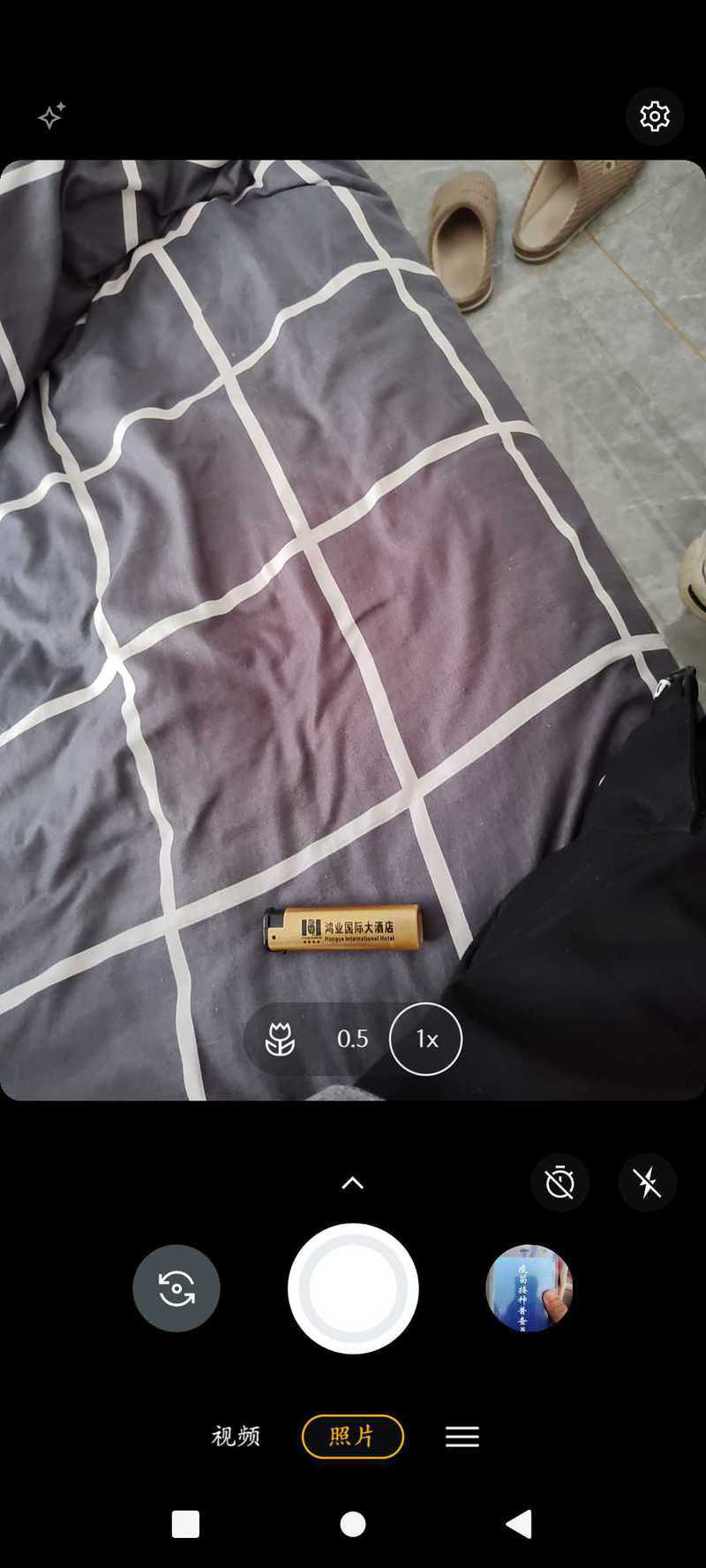Switch to 0.5 ultra-wide zoom
The width and height of the screenshot is (706, 1568).
(352, 1039)
